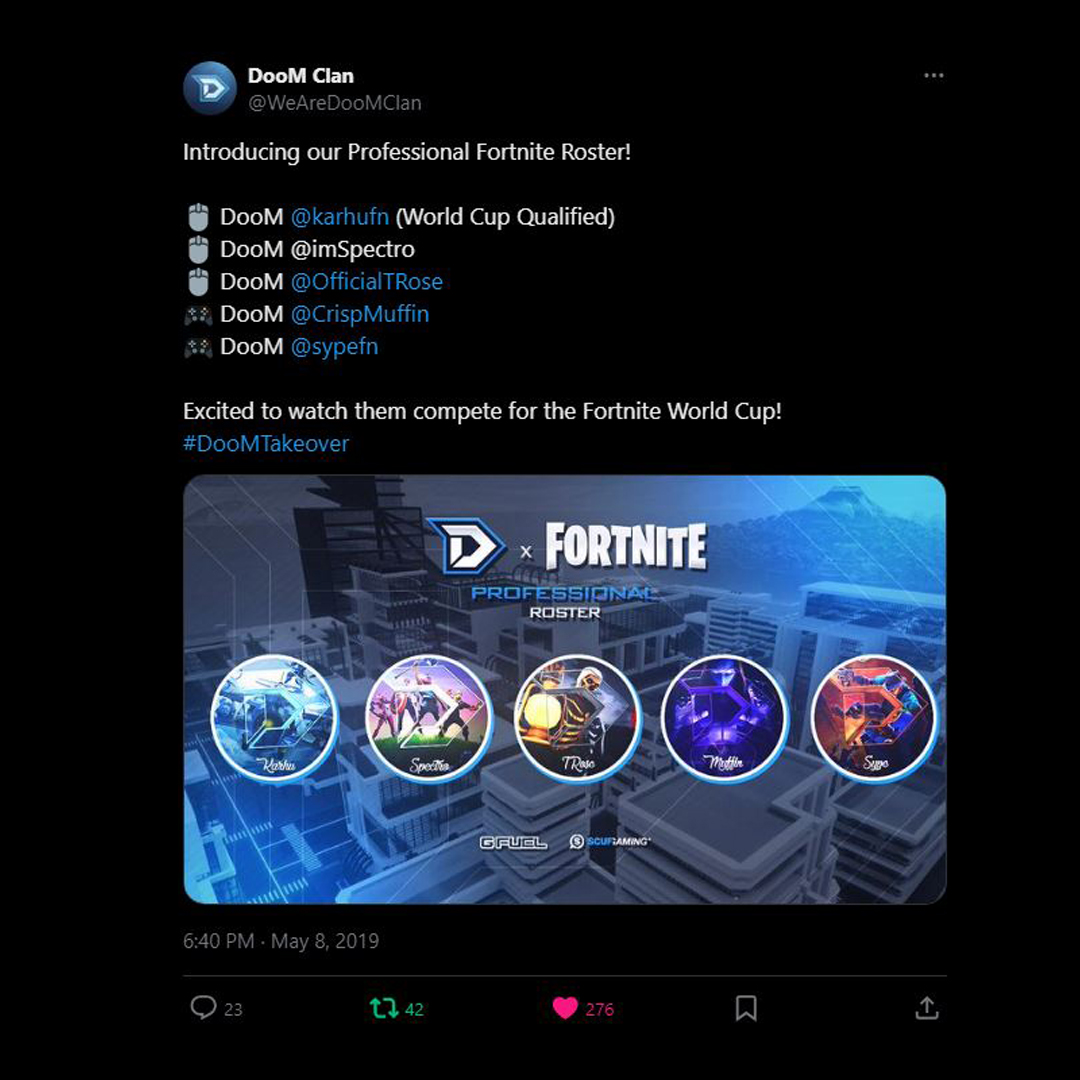
Task: Share this tweet
Action: (927, 1008)
